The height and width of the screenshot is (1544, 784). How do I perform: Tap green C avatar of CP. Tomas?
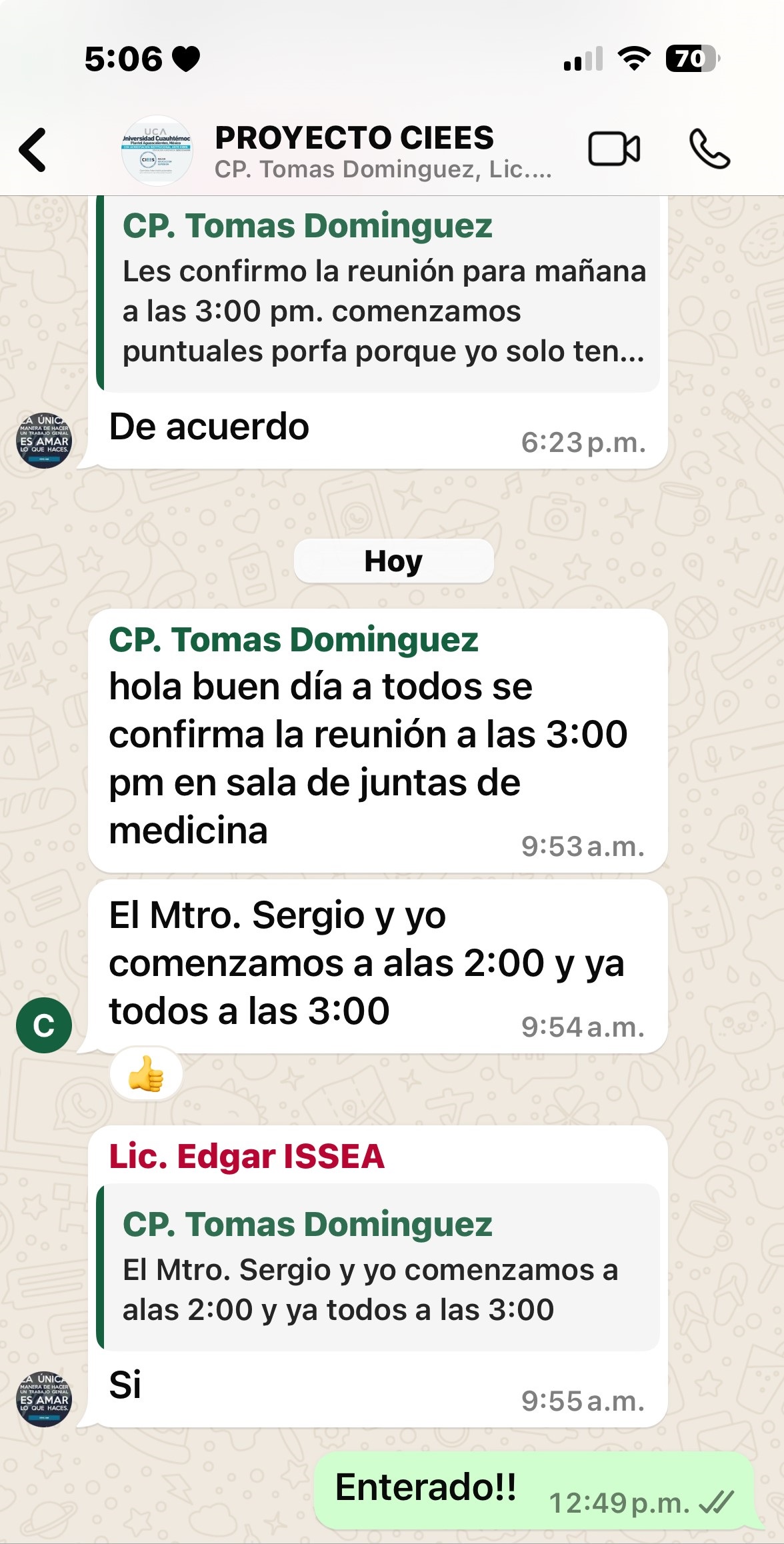[x=44, y=1025]
